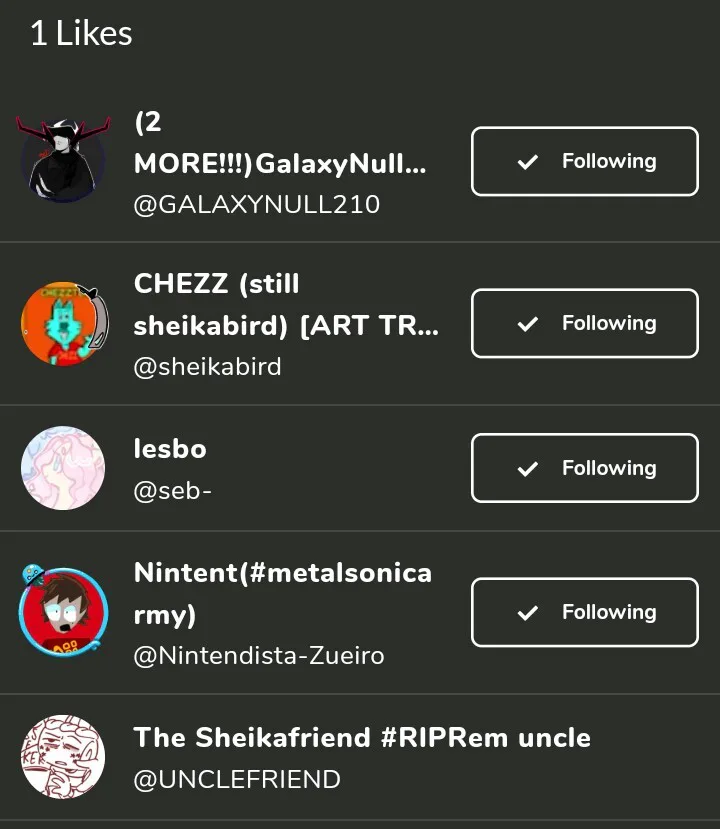Open Nintent(#metalsonicarmy) profile
Image resolution: width=720 pixels, height=829 pixels.
pyautogui.click(x=282, y=612)
